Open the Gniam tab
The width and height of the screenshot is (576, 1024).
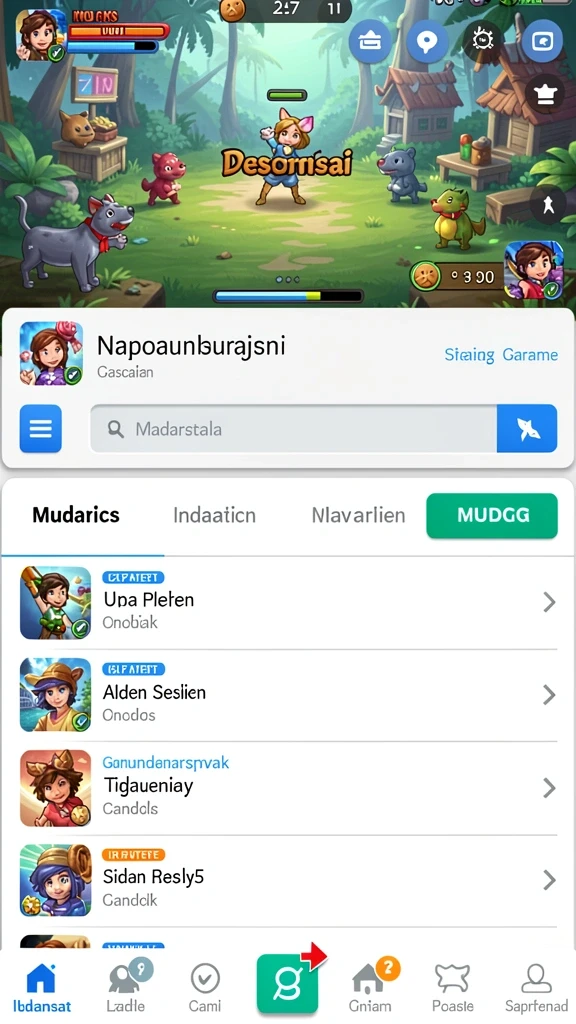370,987
